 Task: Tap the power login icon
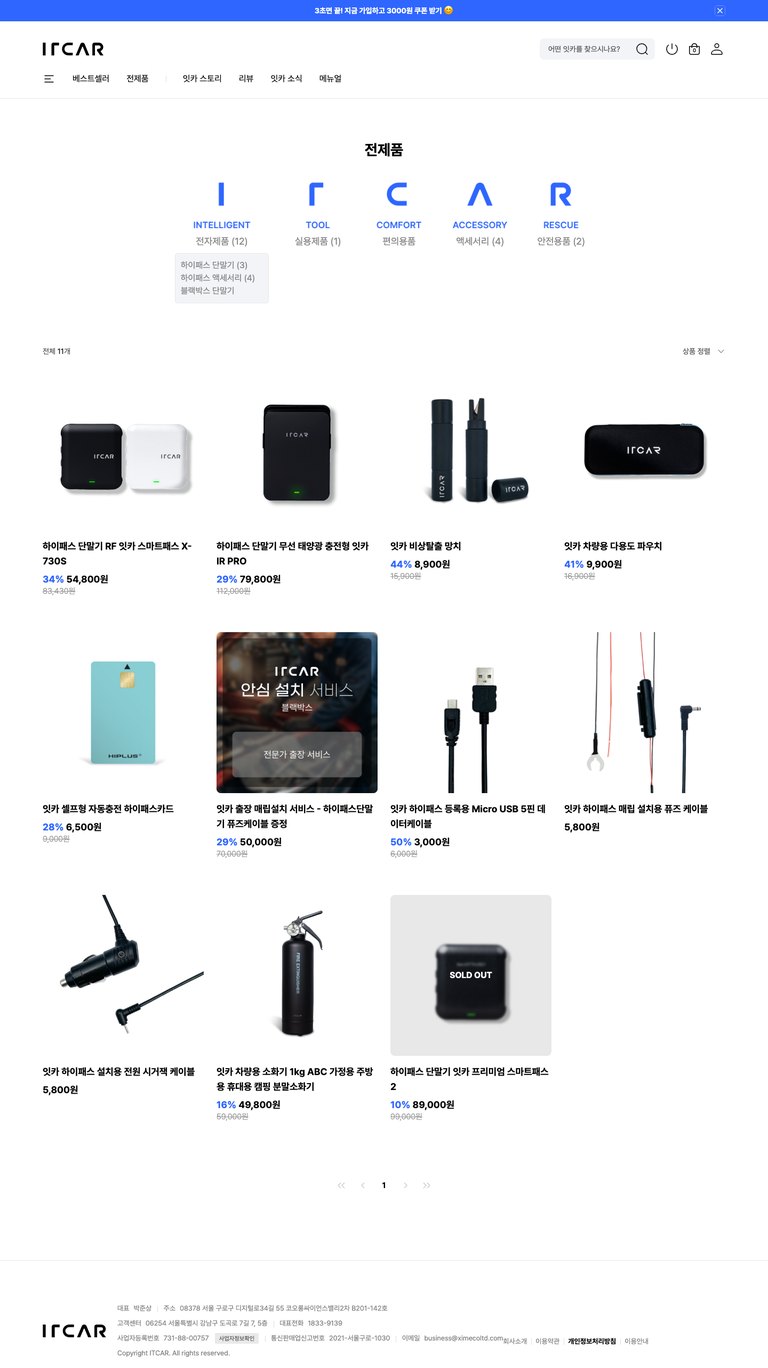click(x=672, y=49)
